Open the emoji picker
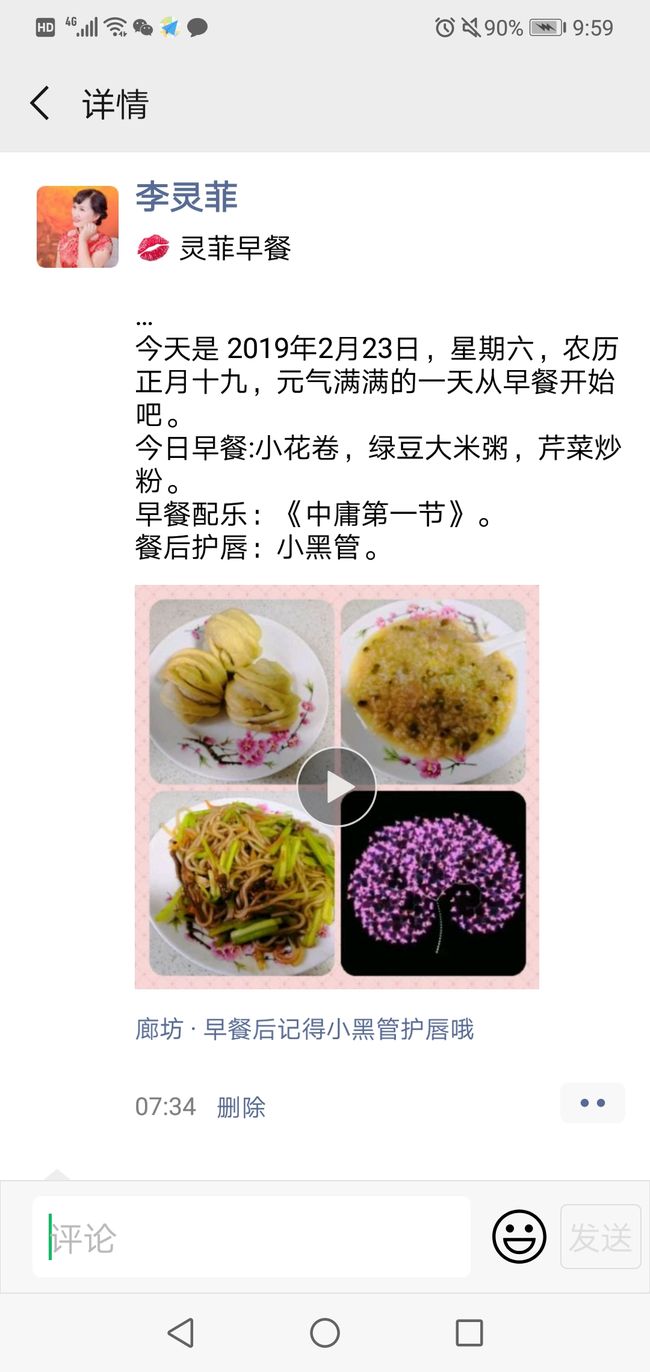The image size is (650, 1372). (519, 1237)
